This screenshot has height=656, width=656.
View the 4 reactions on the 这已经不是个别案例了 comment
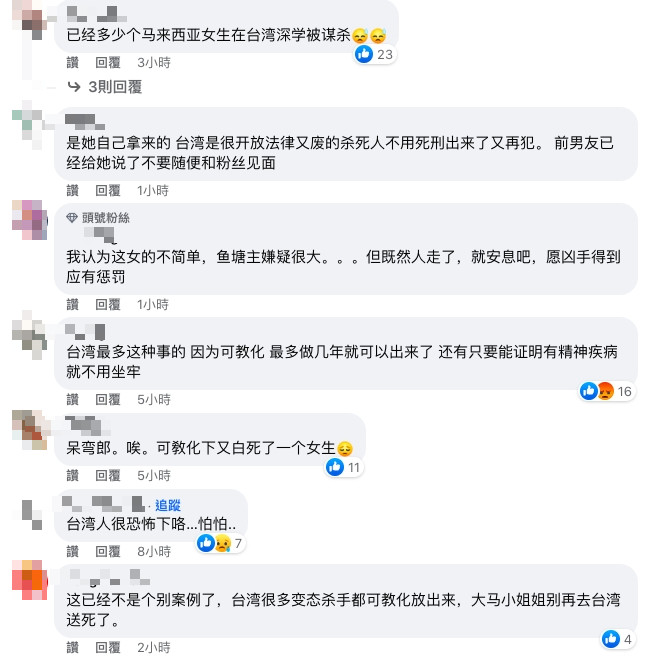617,639
